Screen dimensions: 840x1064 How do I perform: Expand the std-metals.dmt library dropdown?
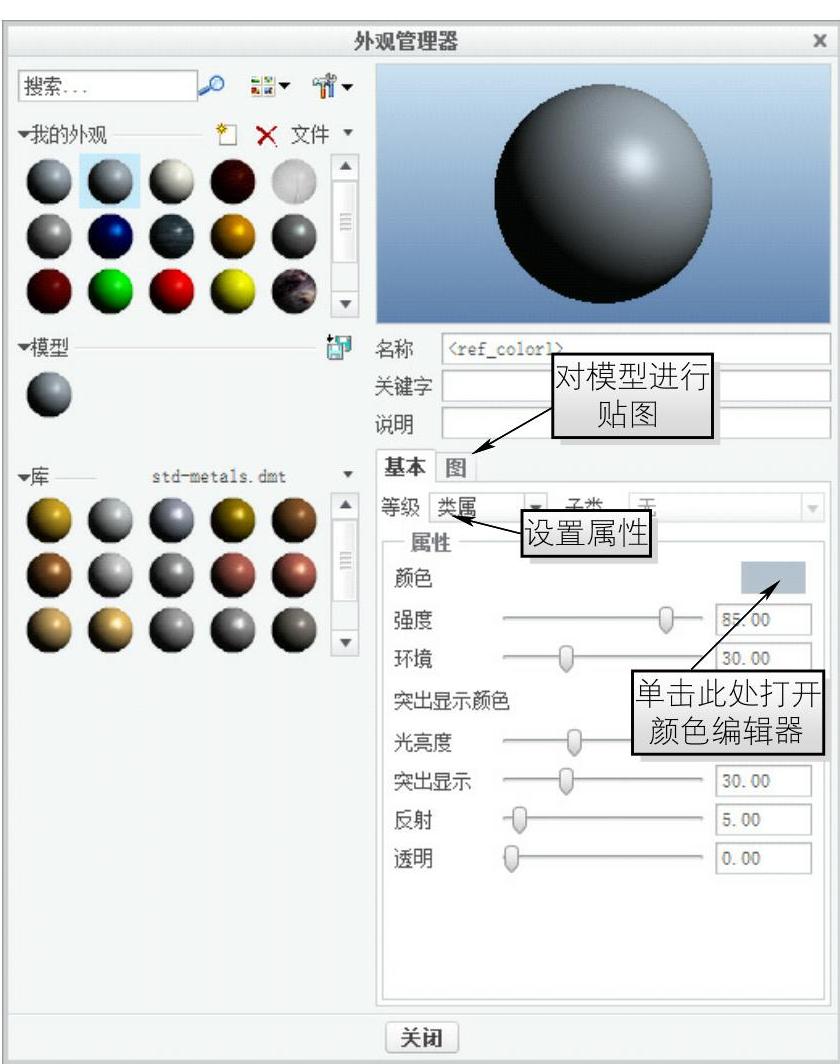click(x=348, y=476)
